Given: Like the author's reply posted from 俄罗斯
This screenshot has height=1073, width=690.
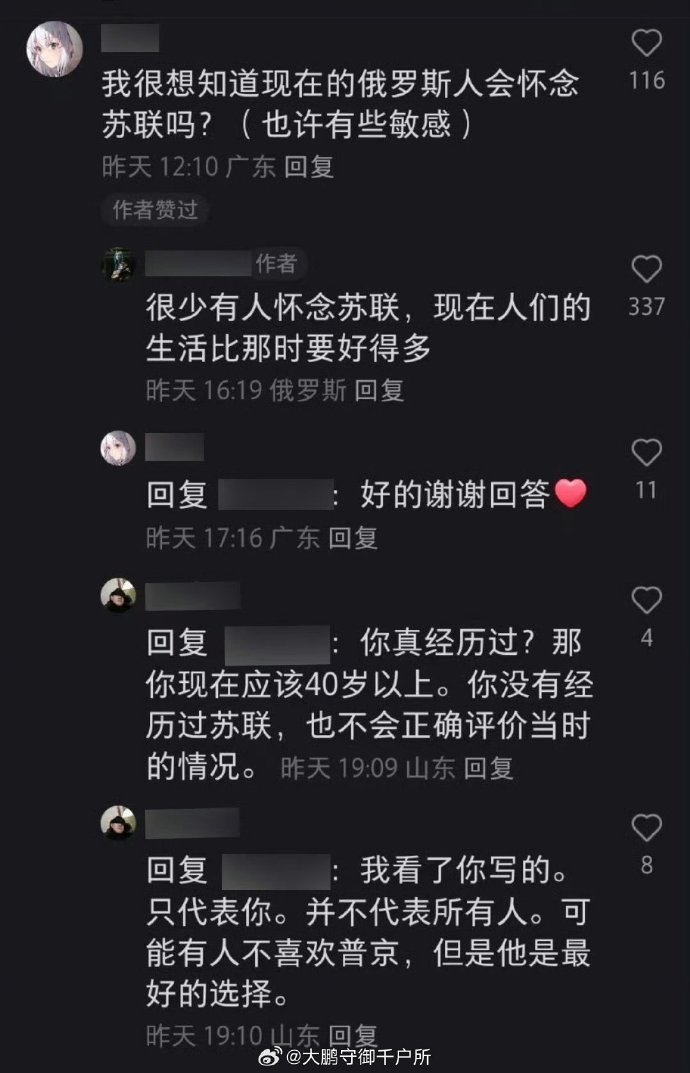Looking at the screenshot, I should click(x=647, y=269).
